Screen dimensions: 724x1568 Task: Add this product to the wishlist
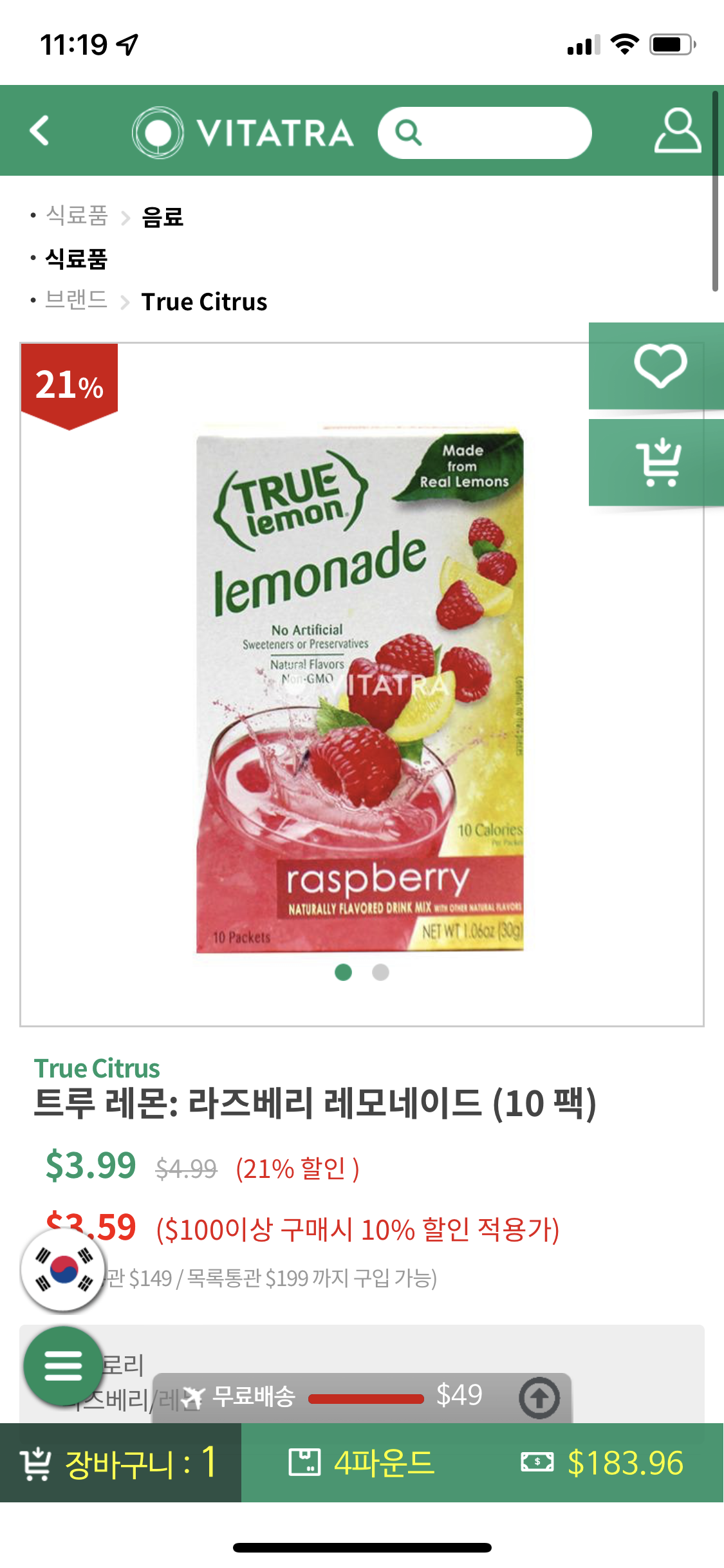pos(659,366)
